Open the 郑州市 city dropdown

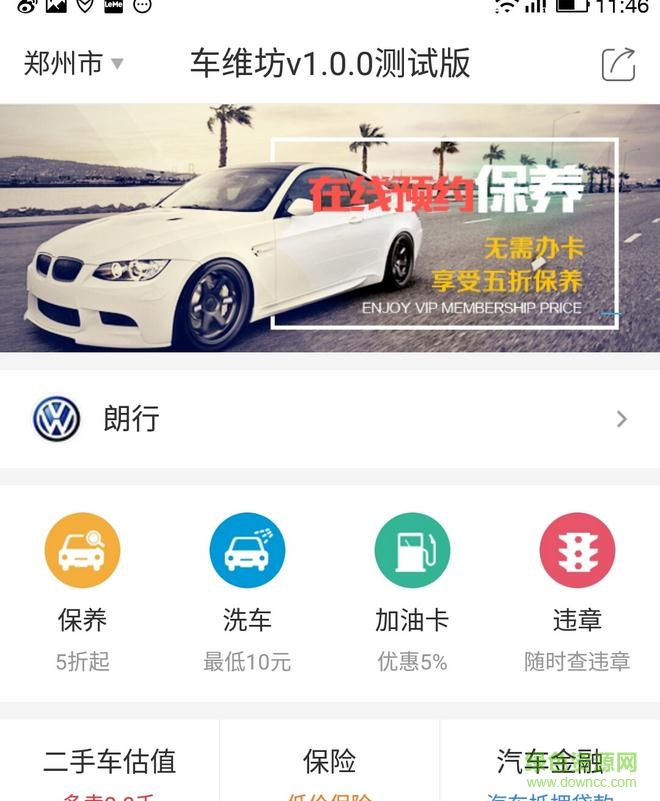point(73,65)
